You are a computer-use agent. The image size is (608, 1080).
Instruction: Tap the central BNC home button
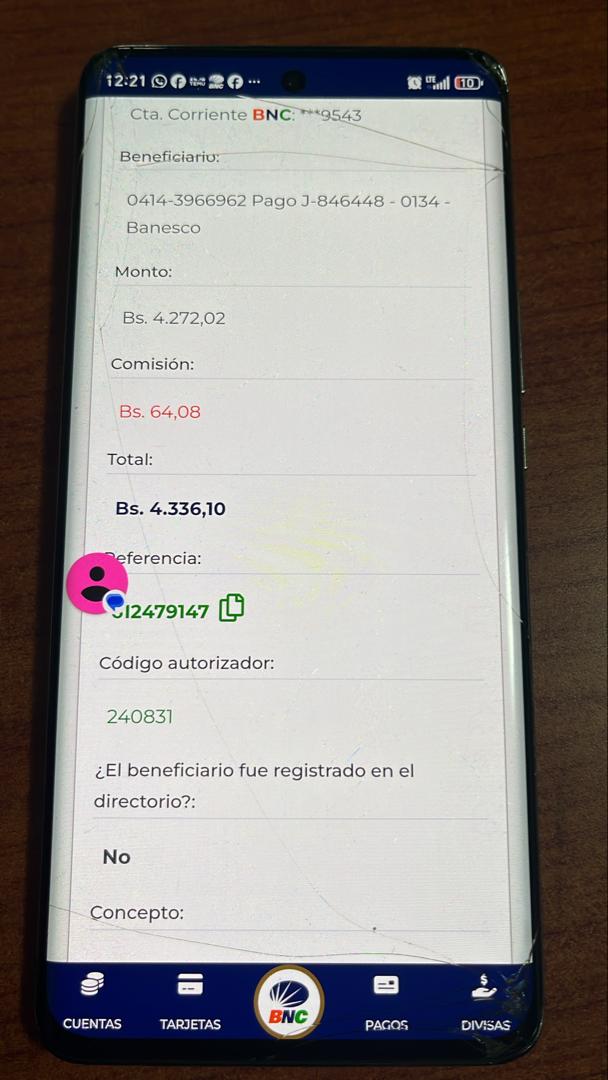click(289, 1008)
